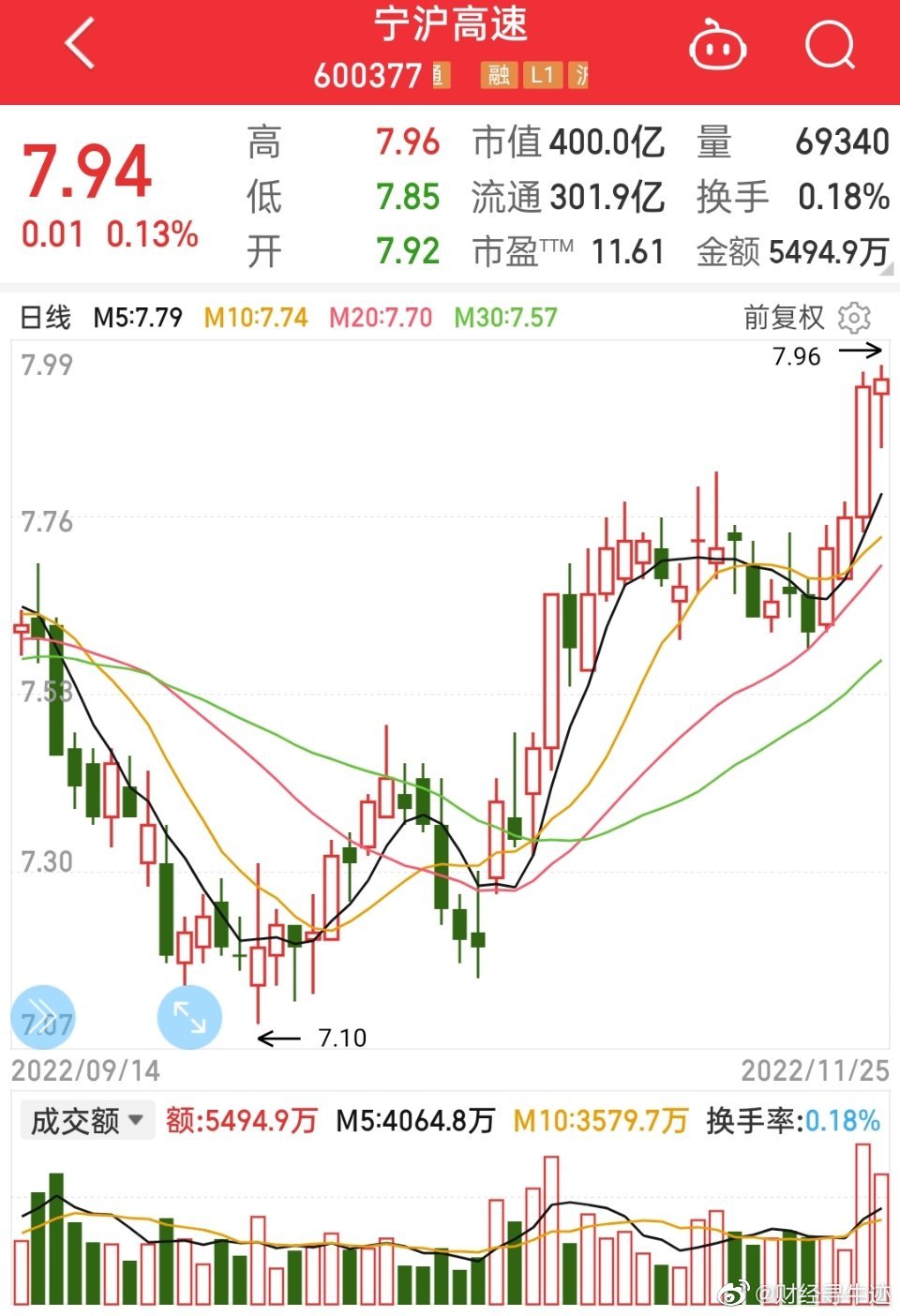Tap the fullscreen expand chart button
The height and width of the screenshot is (1316, 900).
pyautogui.click(x=189, y=1016)
